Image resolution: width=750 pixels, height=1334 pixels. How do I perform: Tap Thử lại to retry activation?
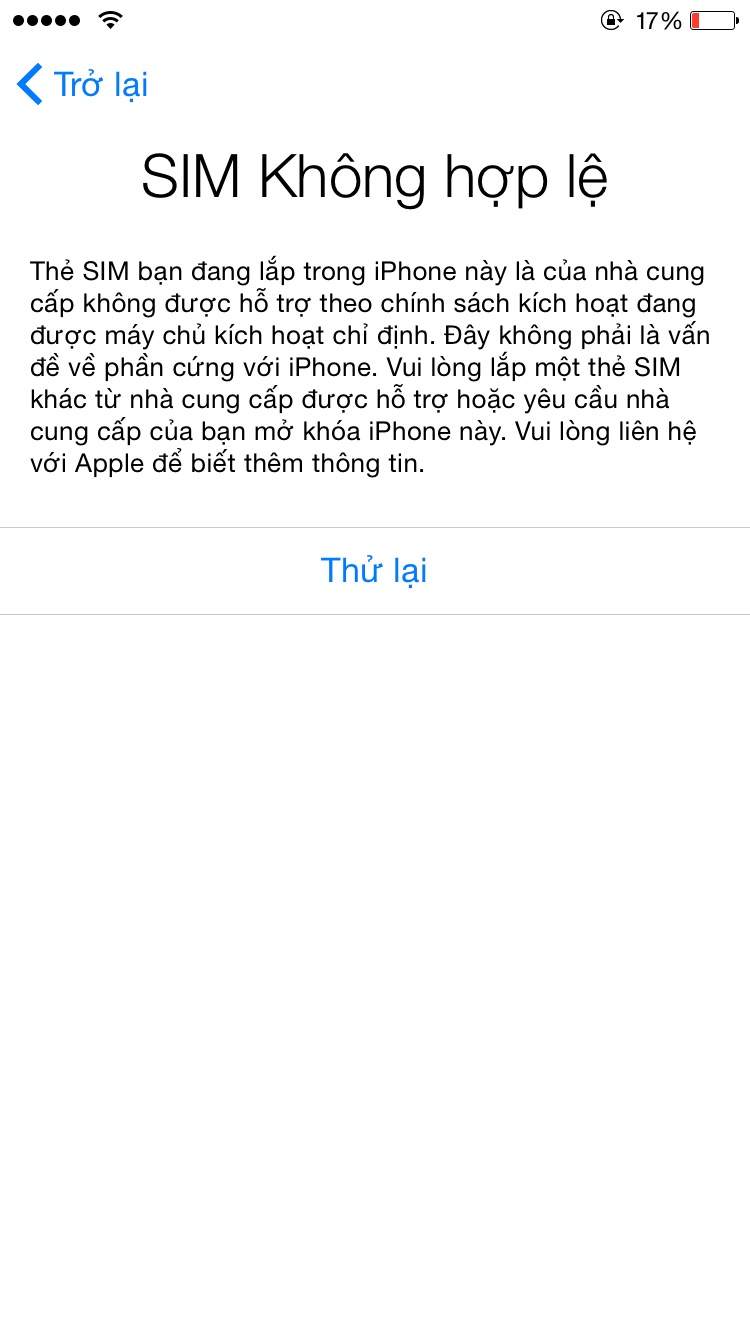click(x=374, y=571)
